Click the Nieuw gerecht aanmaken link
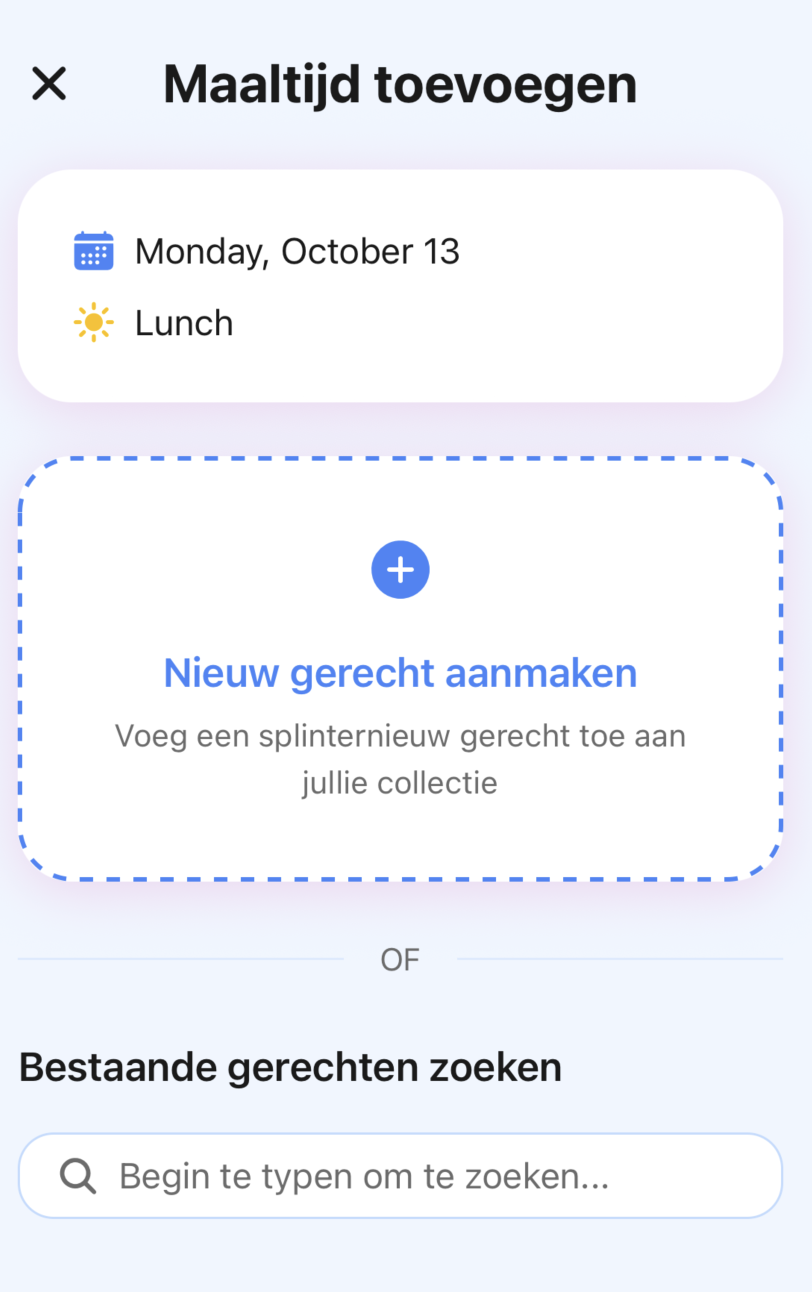Viewport: 812px width, 1292px height. pos(400,672)
